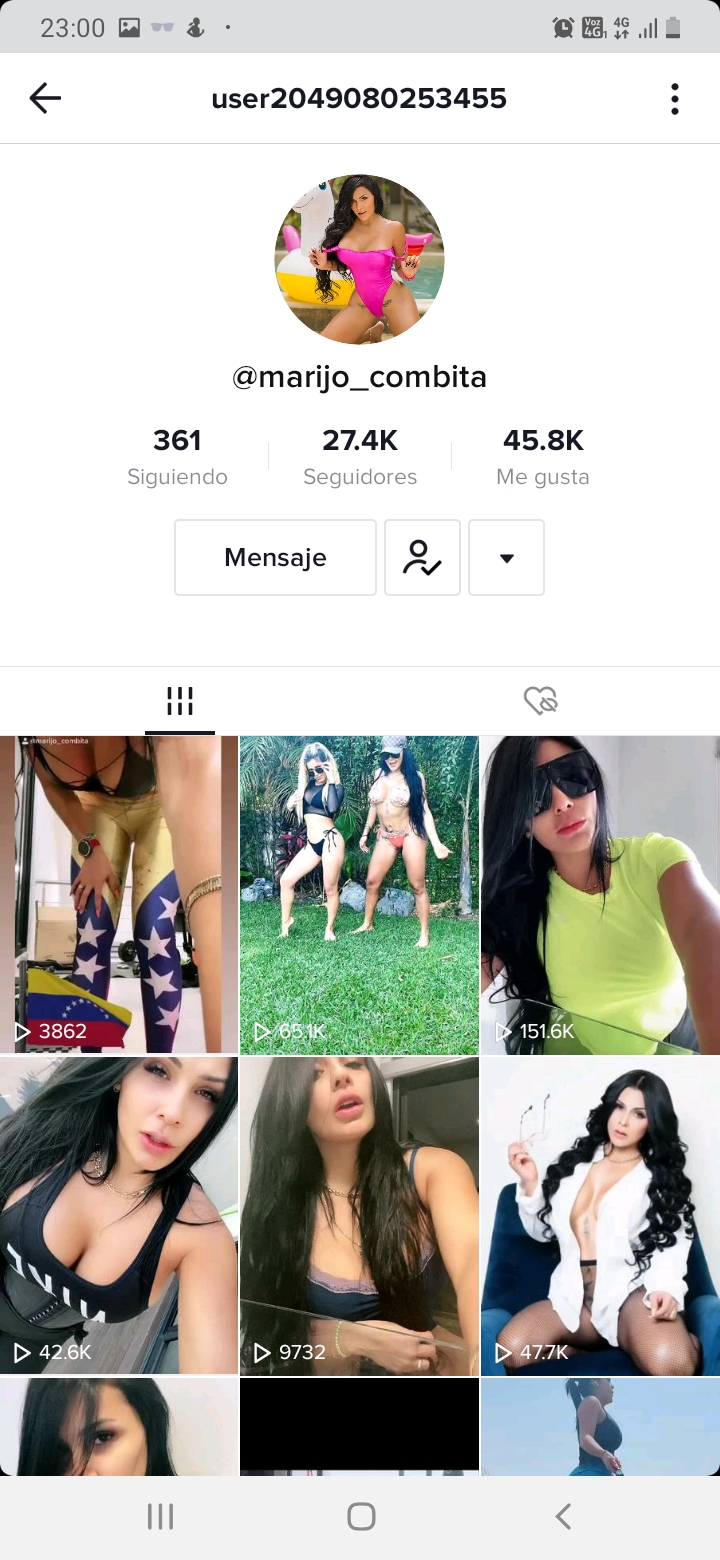
Task: Play the video with 9732 views
Action: click(359, 1215)
